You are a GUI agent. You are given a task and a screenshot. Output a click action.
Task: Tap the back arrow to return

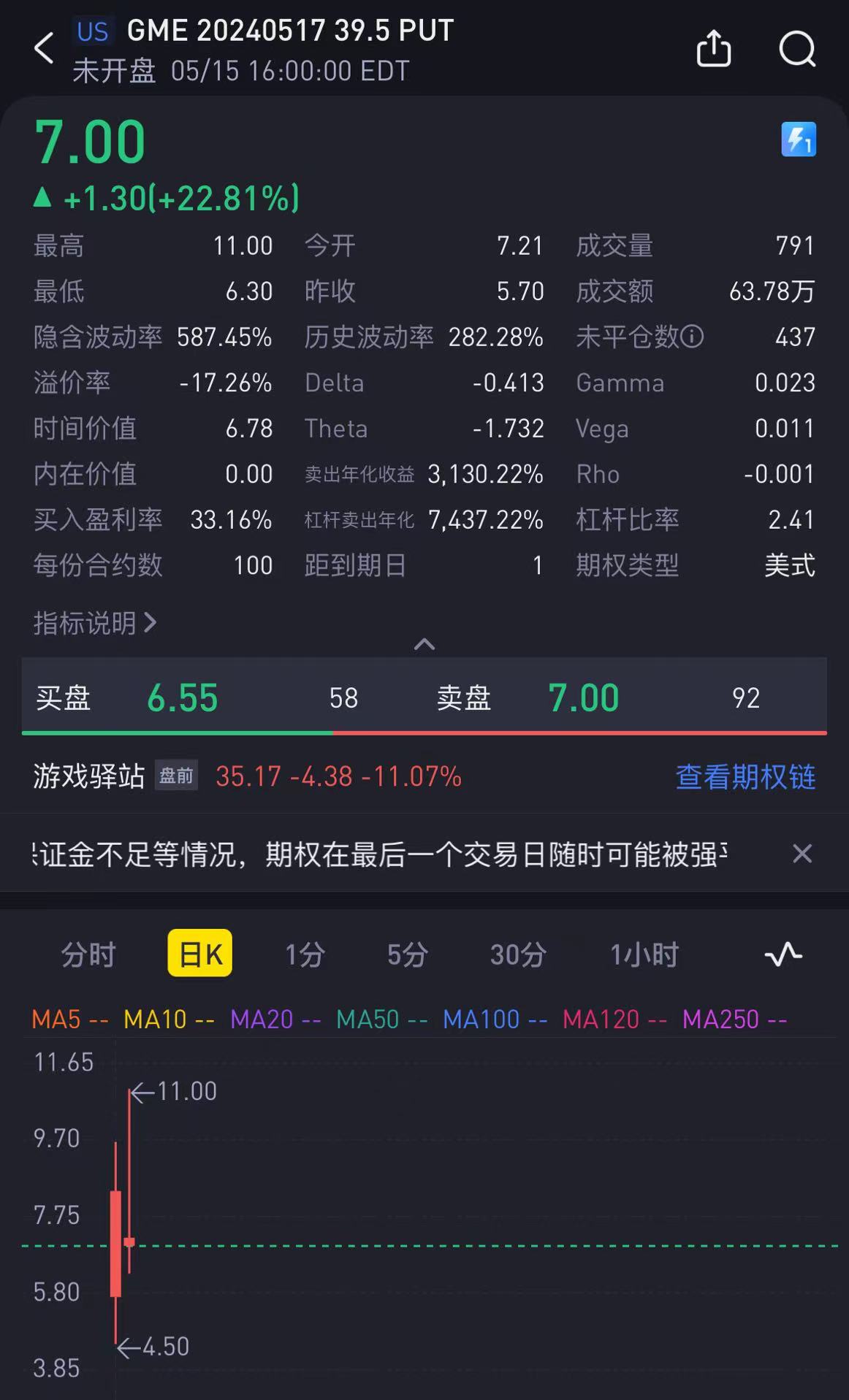(x=44, y=48)
